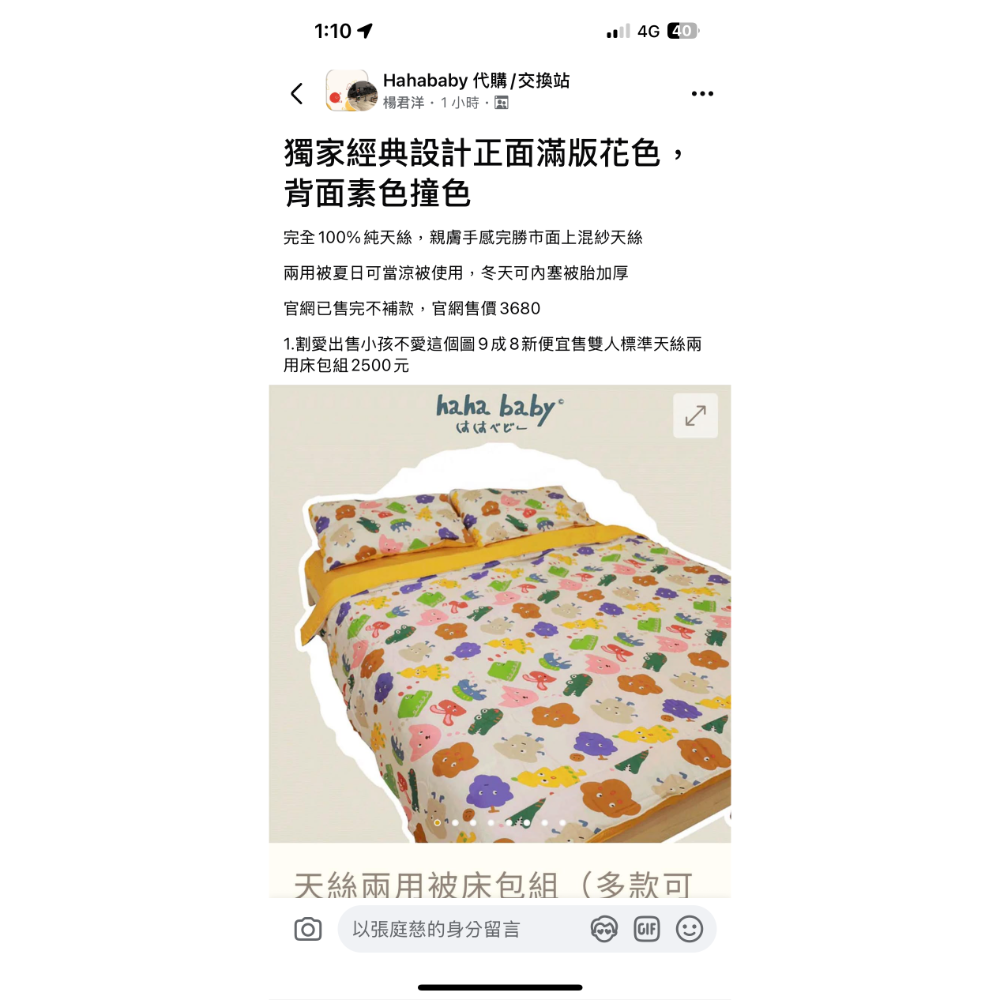
Task: Open Hahababy 代購/交換站 group page
Action: 476,81
